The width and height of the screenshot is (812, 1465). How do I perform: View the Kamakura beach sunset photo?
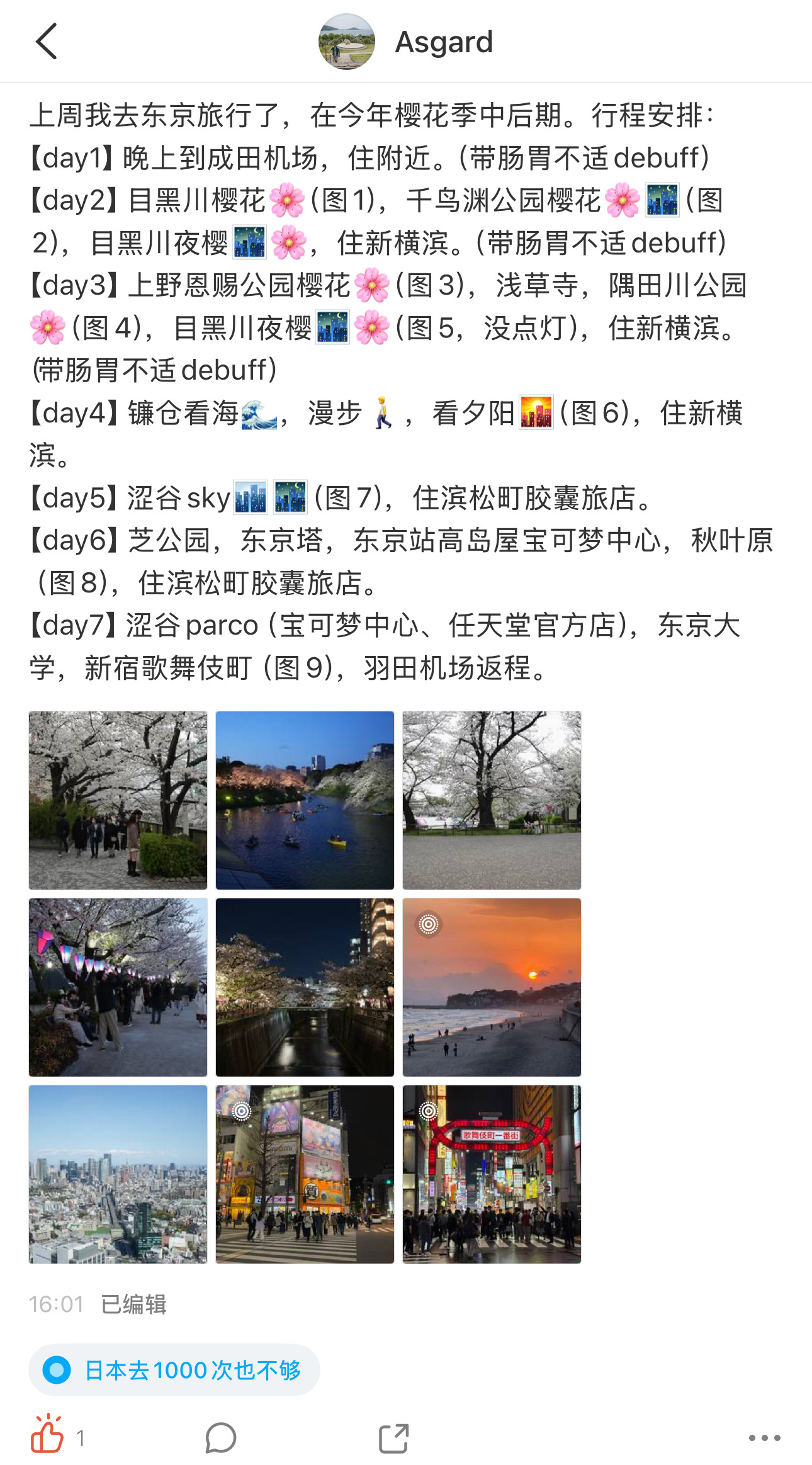(492, 987)
